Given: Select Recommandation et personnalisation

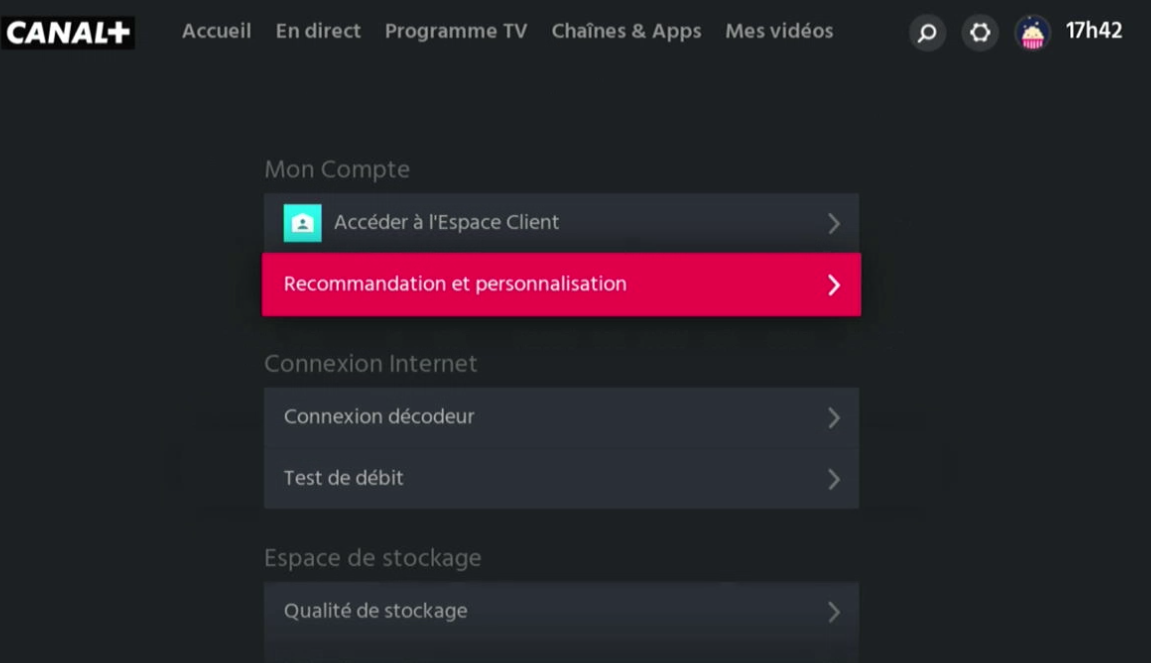Looking at the screenshot, I should point(560,284).
